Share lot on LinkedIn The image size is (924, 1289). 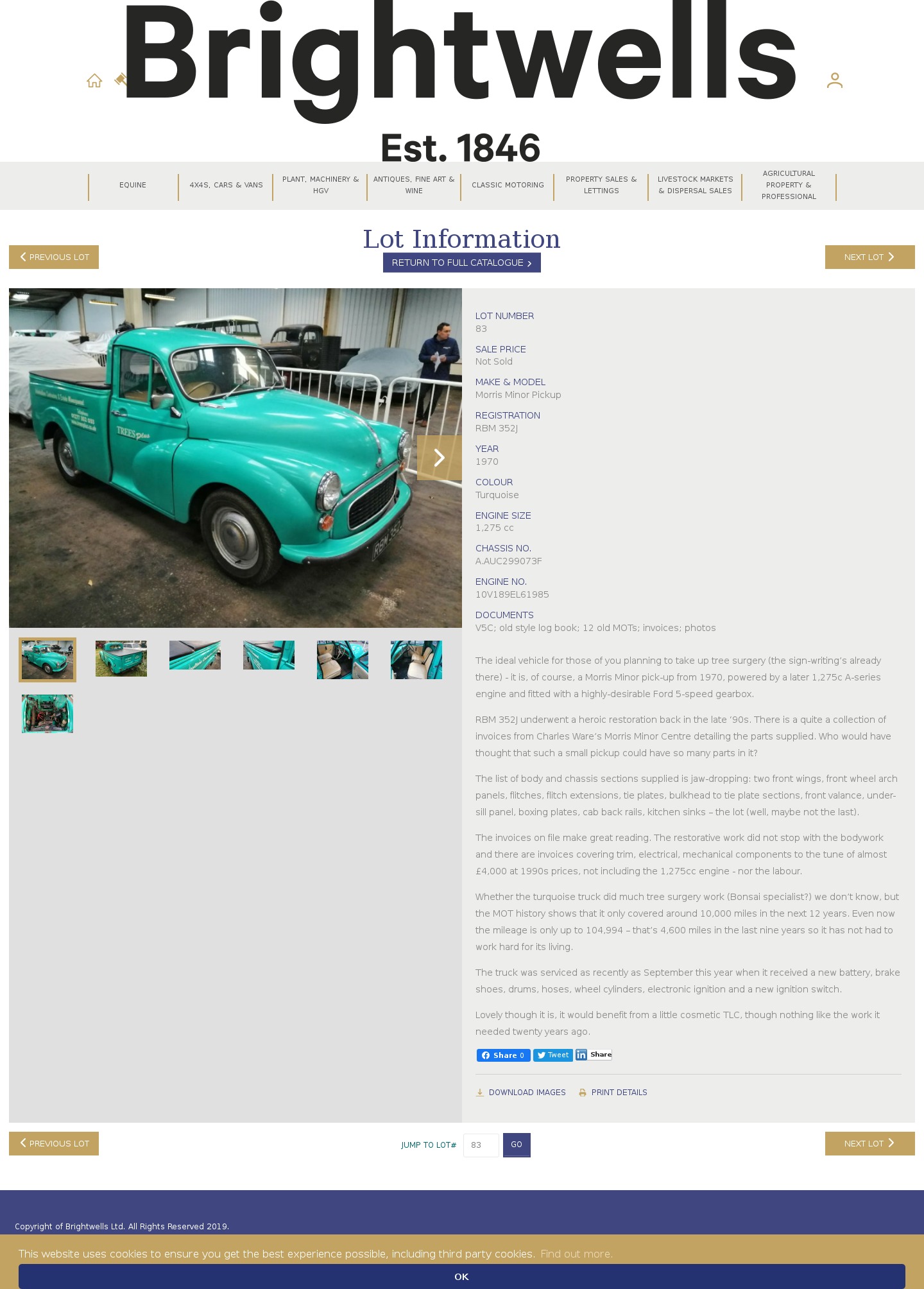594,1055
